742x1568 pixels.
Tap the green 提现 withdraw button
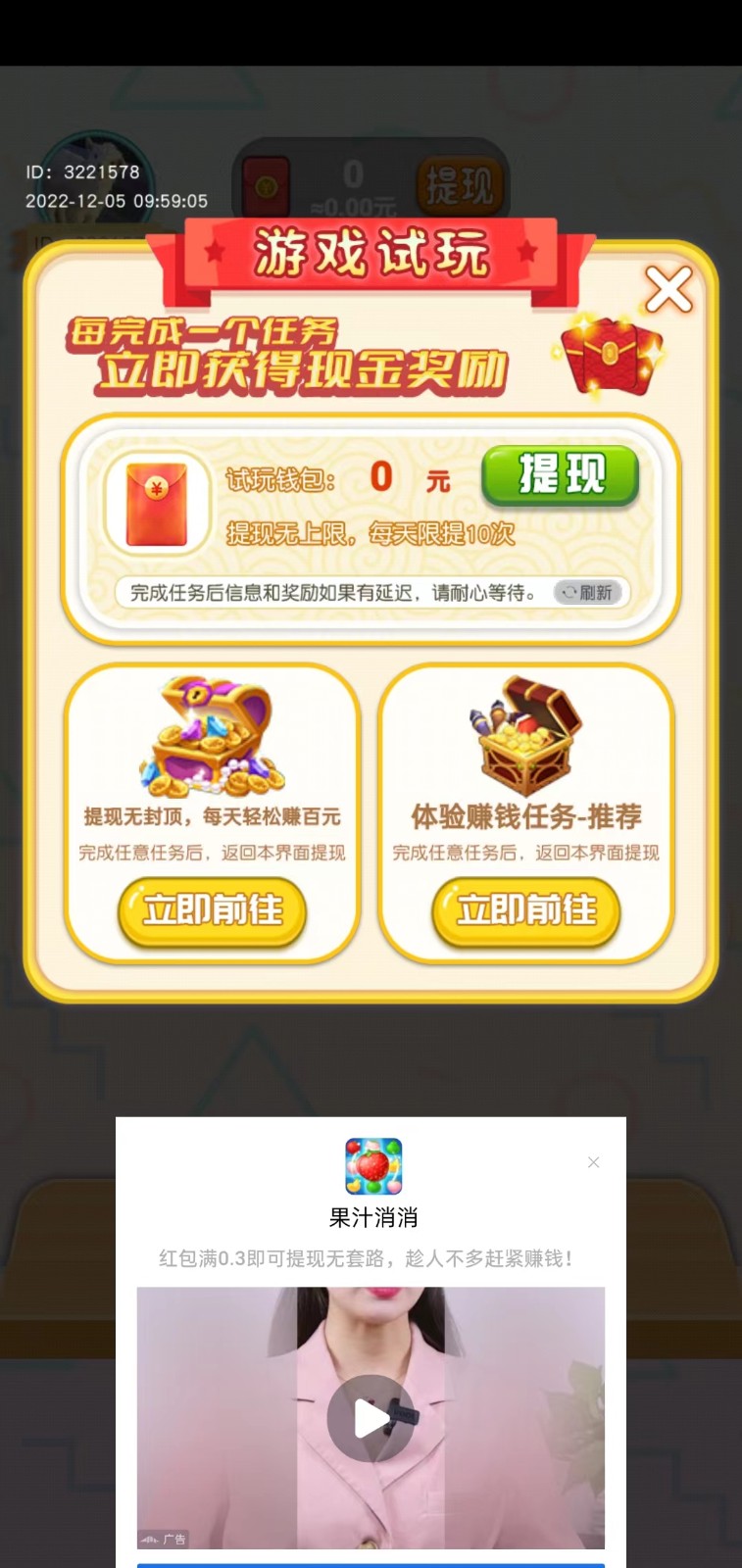560,475
